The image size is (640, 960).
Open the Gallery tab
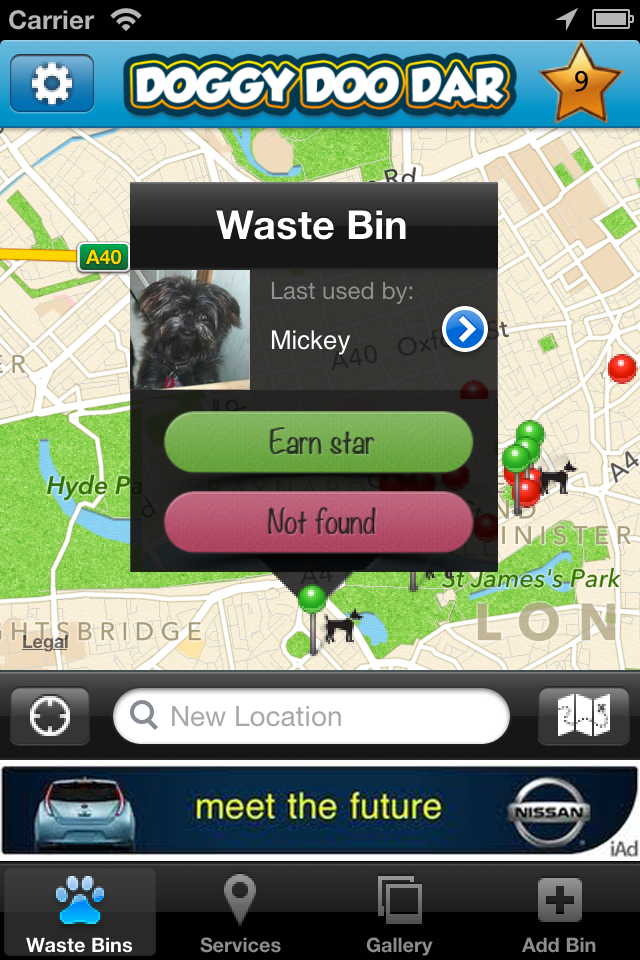coord(399,914)
